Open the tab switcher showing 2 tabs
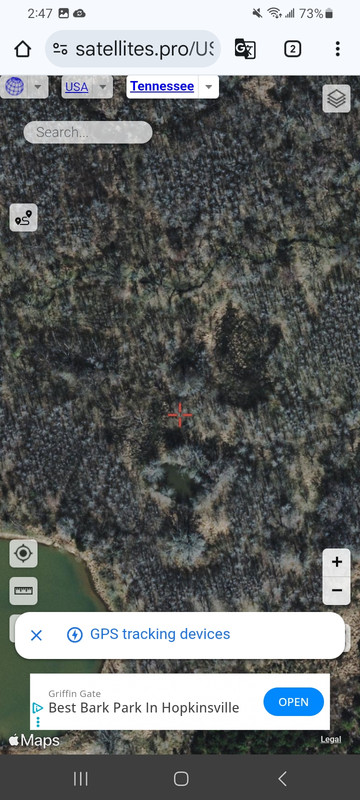 (x=292, y=49)
